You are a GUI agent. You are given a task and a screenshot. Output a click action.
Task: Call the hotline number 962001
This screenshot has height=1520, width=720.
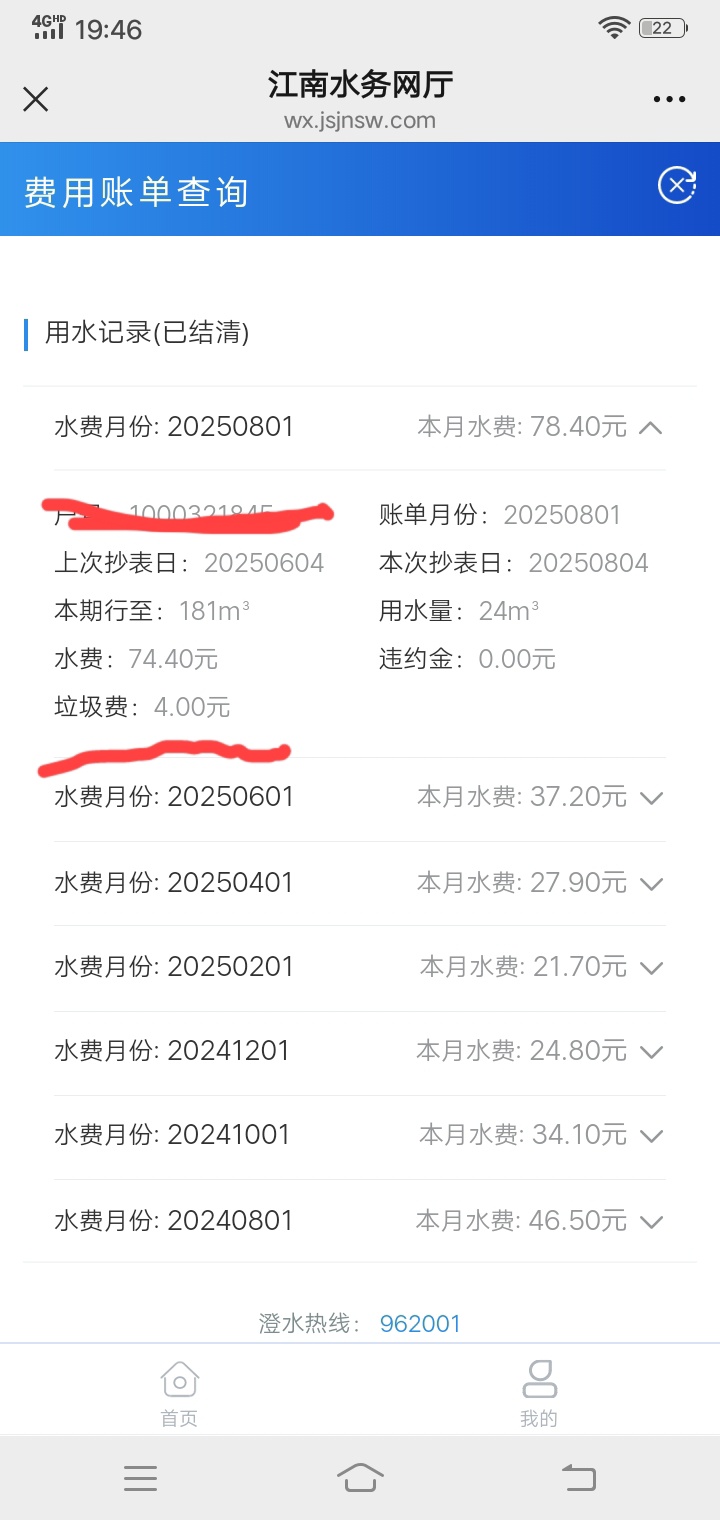click(420, 1324)
